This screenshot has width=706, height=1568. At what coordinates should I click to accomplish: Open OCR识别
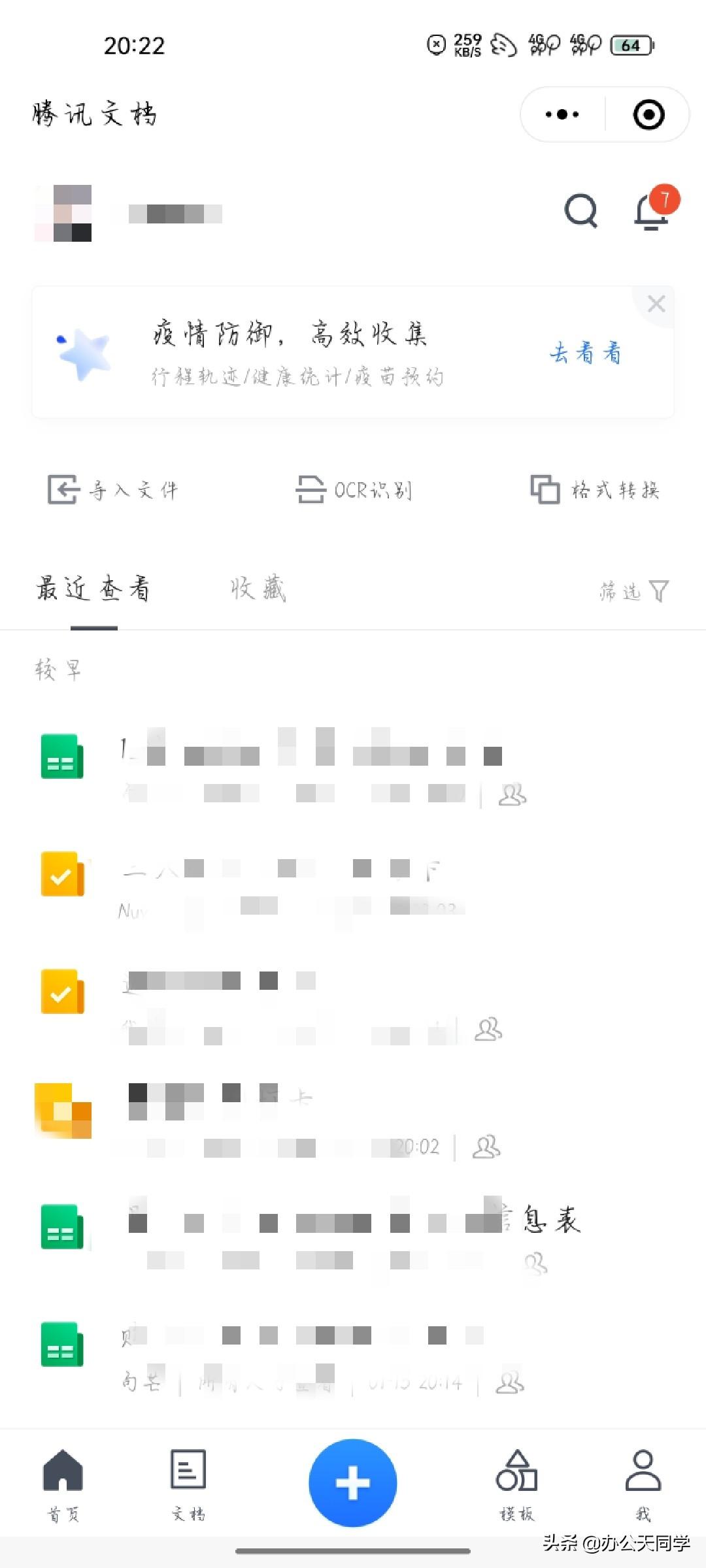click(354, 489)
